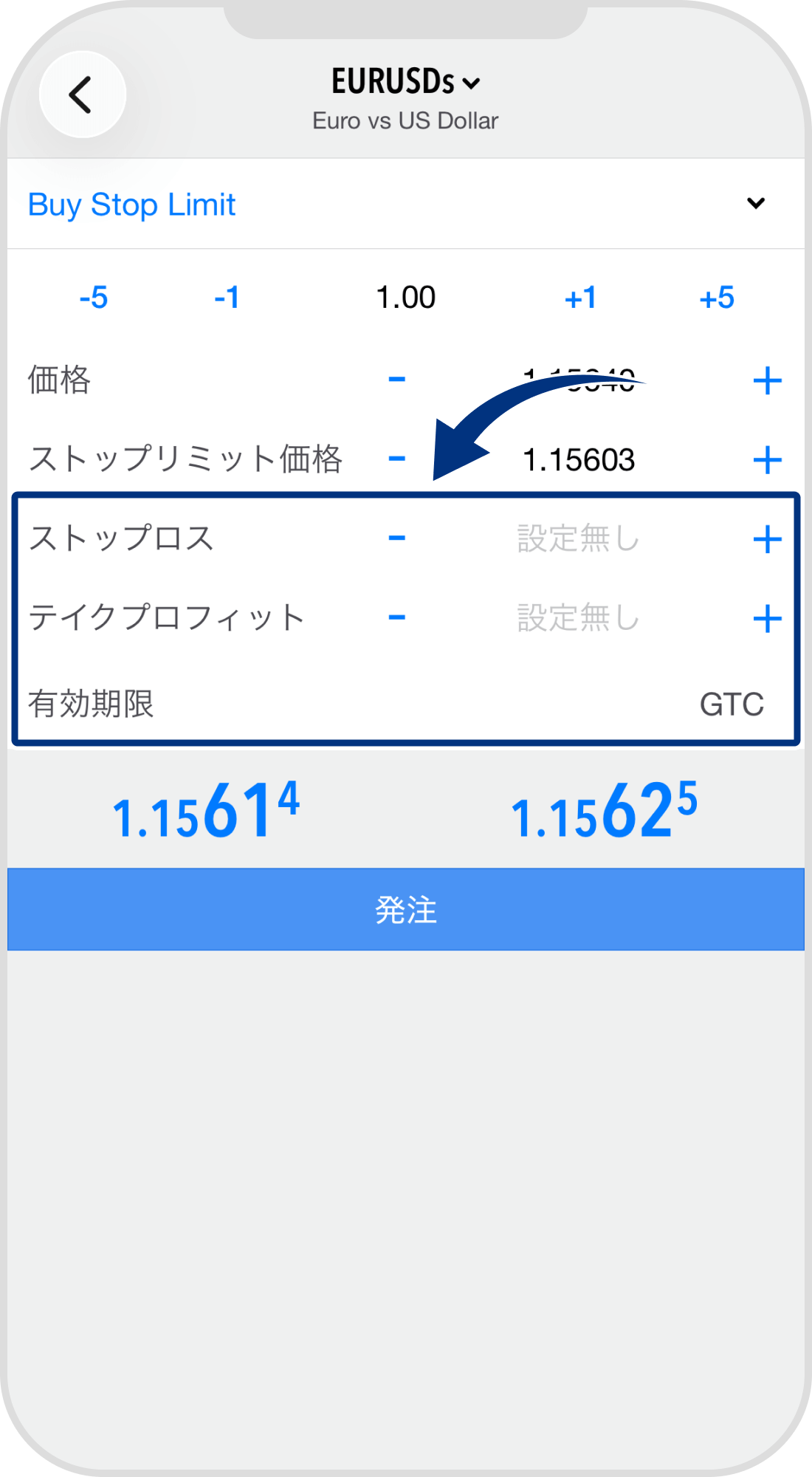The image size is (812, 1477).
Task: Open the GTC expiration selector
Action: [731, 705]
